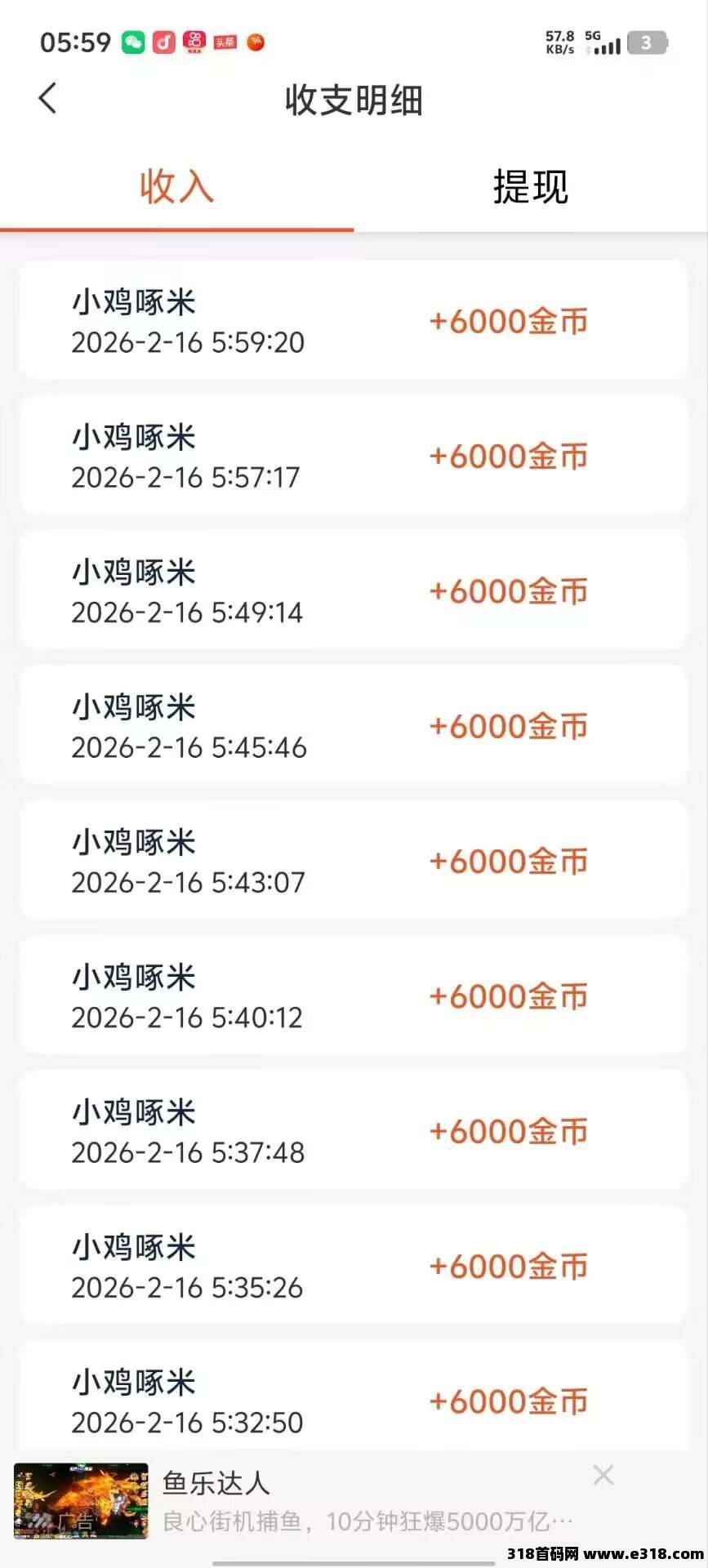Tap the 57.8 KB/s network speed indicator
The height and width of the screenshot is (1568, 708).
click(559, 42)
